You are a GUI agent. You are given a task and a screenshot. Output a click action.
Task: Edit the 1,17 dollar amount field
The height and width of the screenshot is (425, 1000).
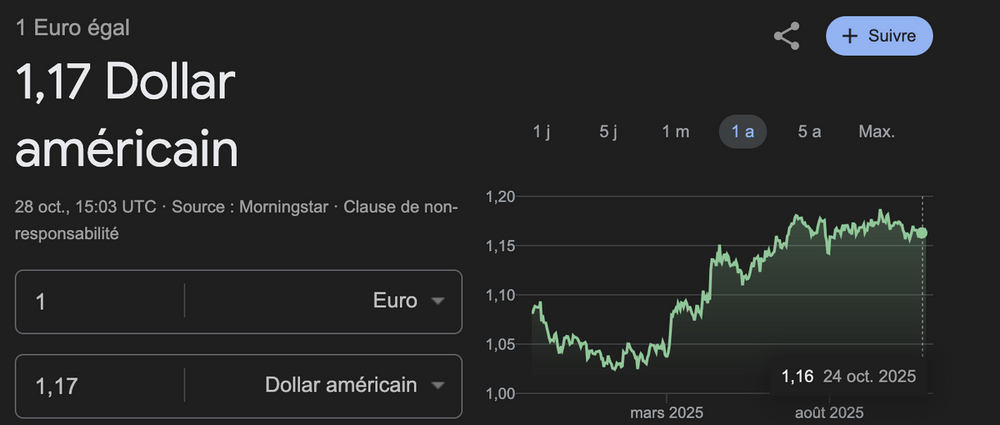coord(100,385)
